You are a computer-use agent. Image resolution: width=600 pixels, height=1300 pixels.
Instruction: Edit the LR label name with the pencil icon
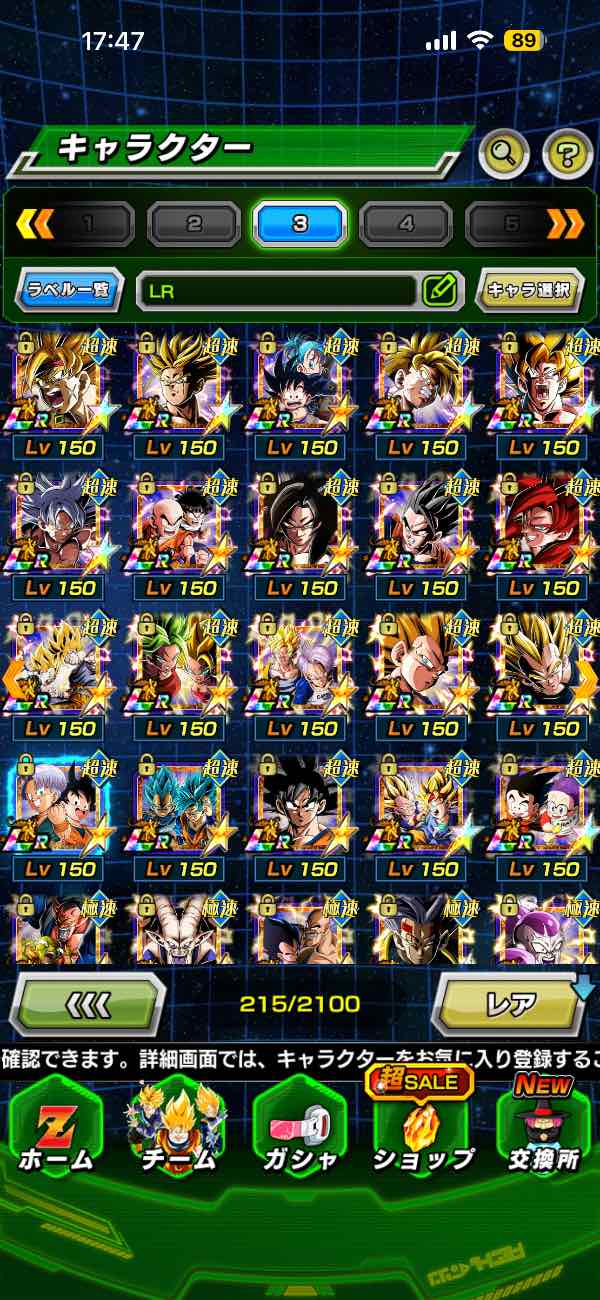(x=439, y=291)
